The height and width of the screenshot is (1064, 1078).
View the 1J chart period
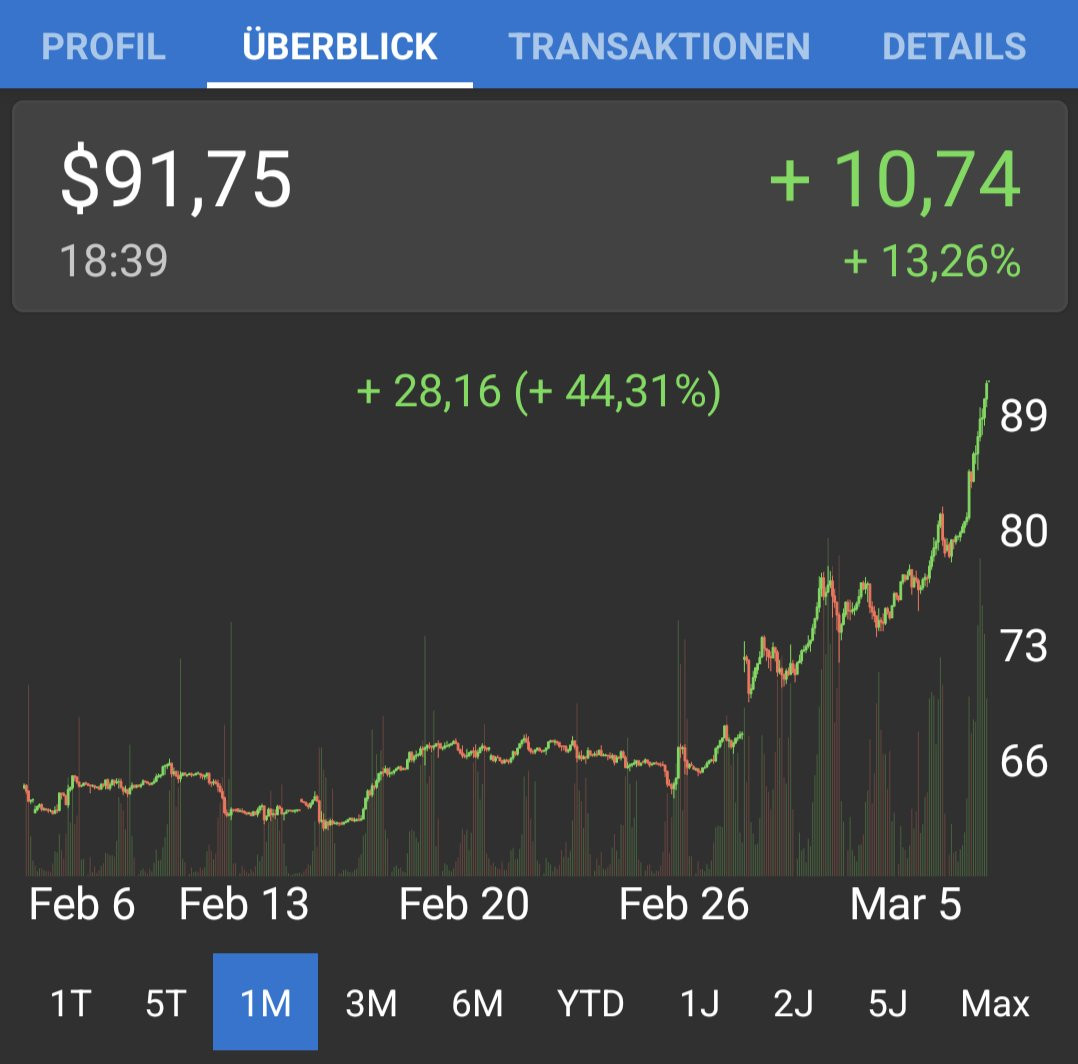[699, 1003]
